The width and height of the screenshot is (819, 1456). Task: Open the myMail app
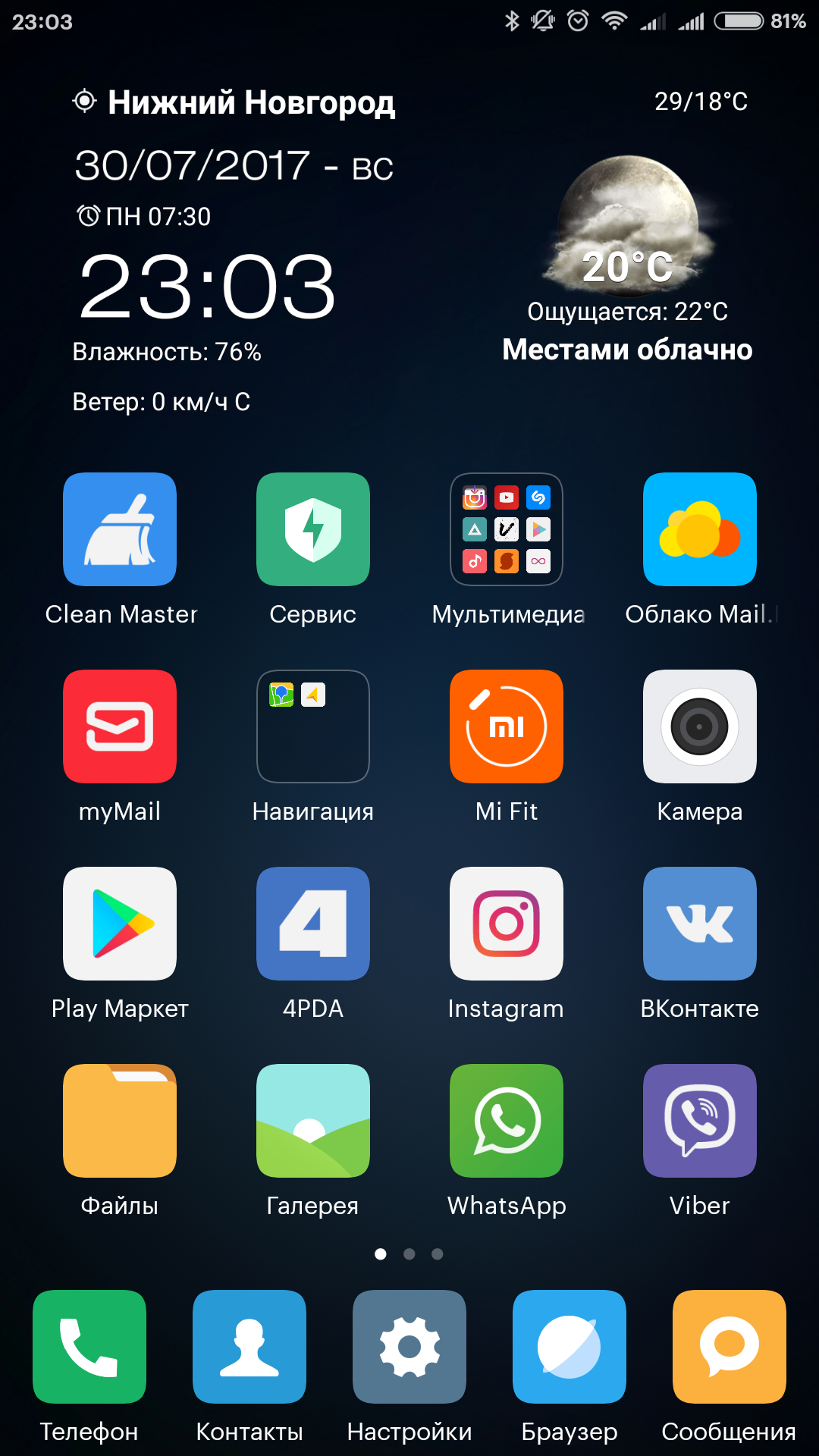tap(119, 726)
